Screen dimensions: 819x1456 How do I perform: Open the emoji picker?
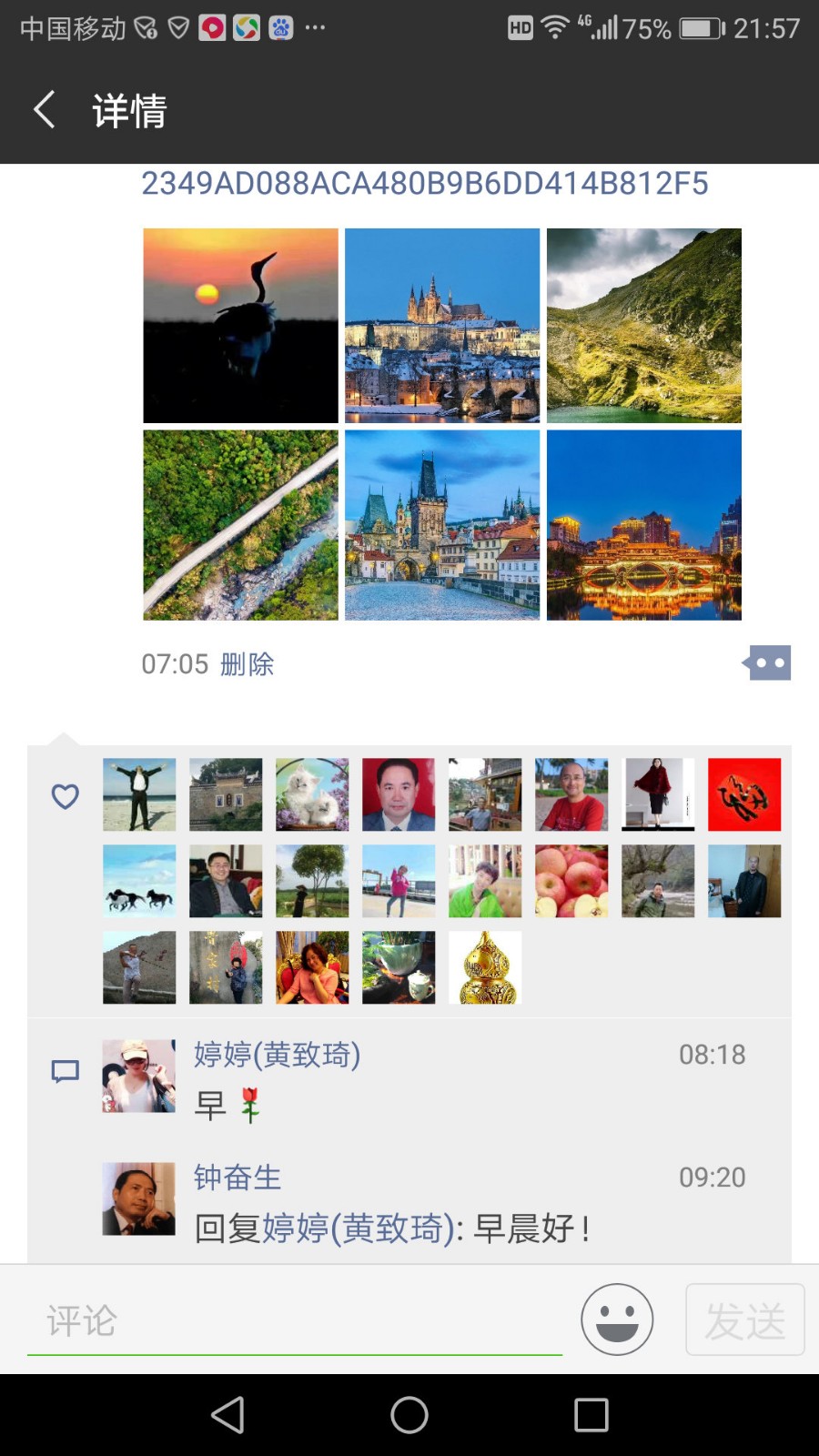617,1319
